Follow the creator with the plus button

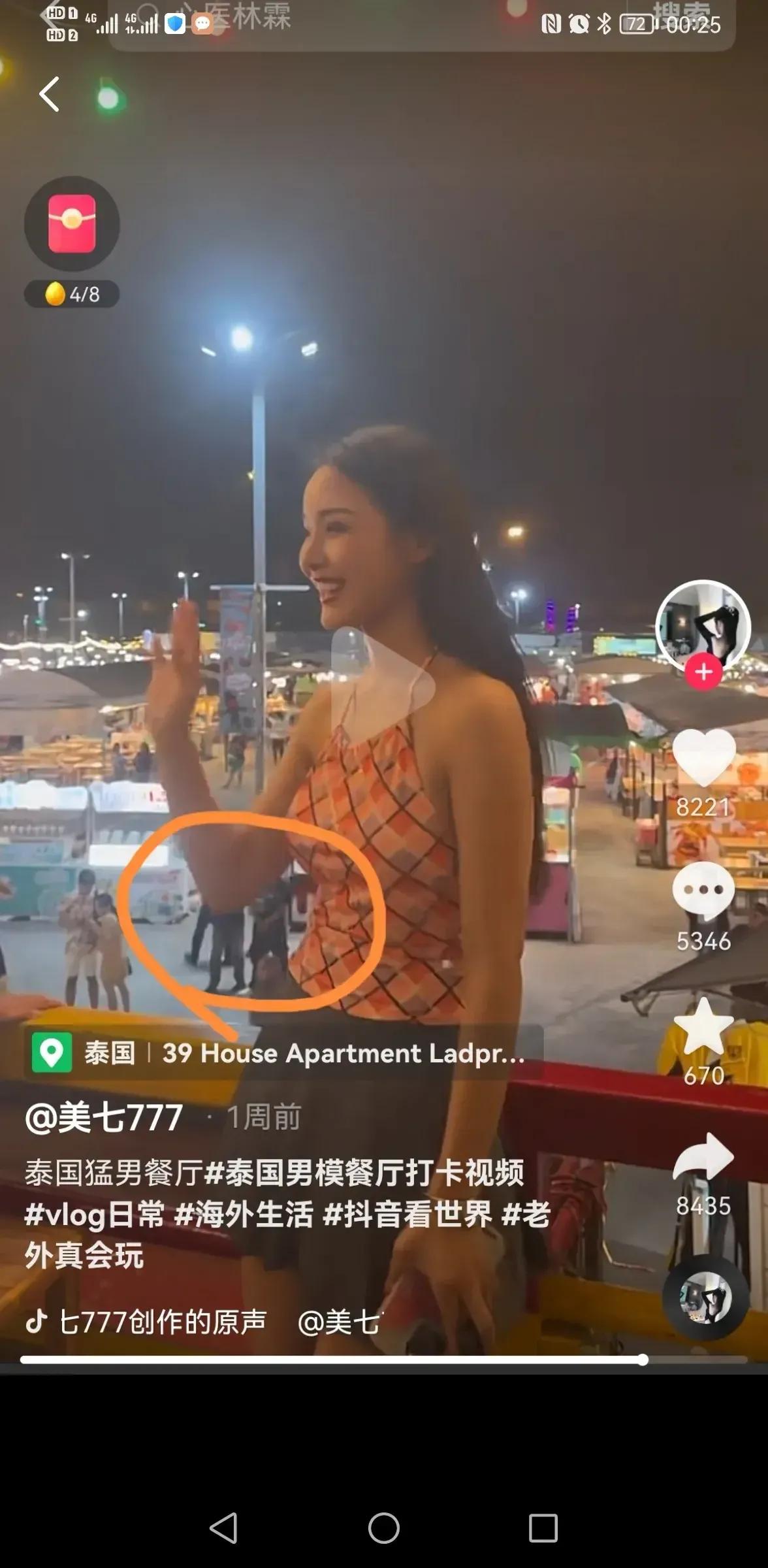(x=703, y=672)
